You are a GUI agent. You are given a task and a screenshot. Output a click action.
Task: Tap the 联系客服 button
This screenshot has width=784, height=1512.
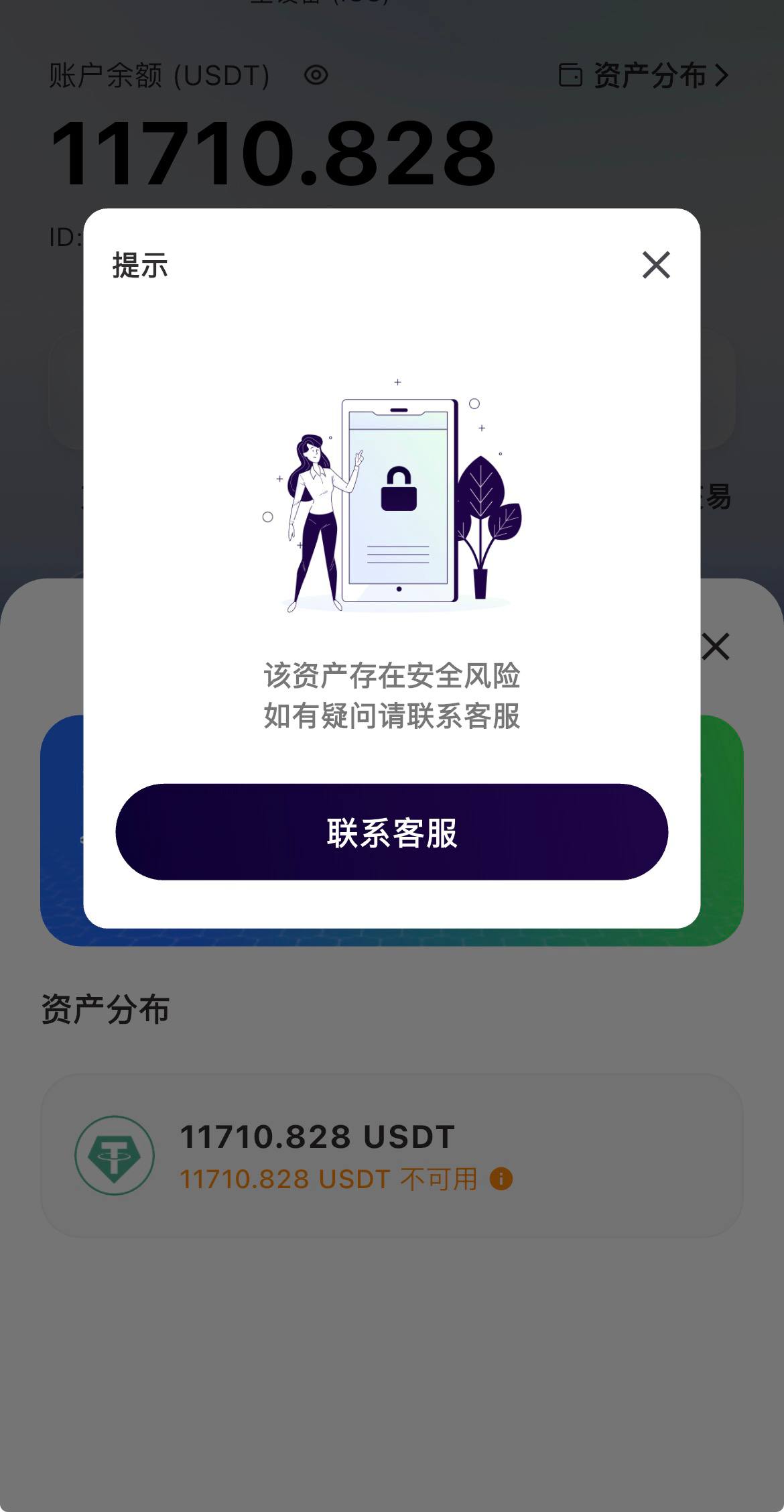pyautogui.click(x=391, y=831)
